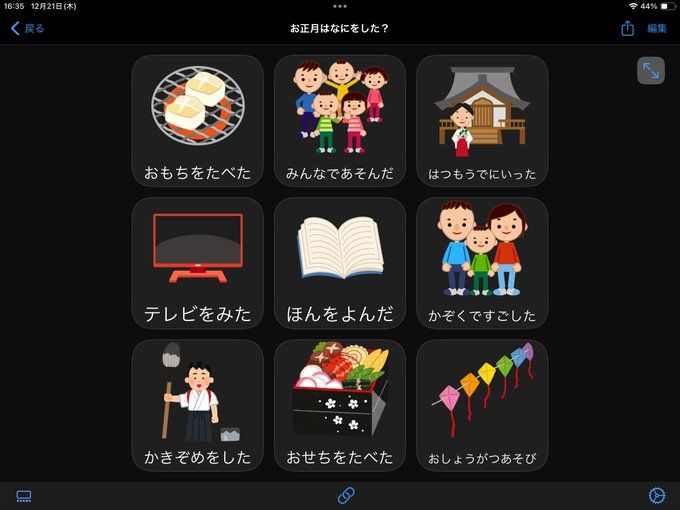Tap the テレビをみた card
Image resolution: width=680 pixels, height=510 pixels.
198,263
